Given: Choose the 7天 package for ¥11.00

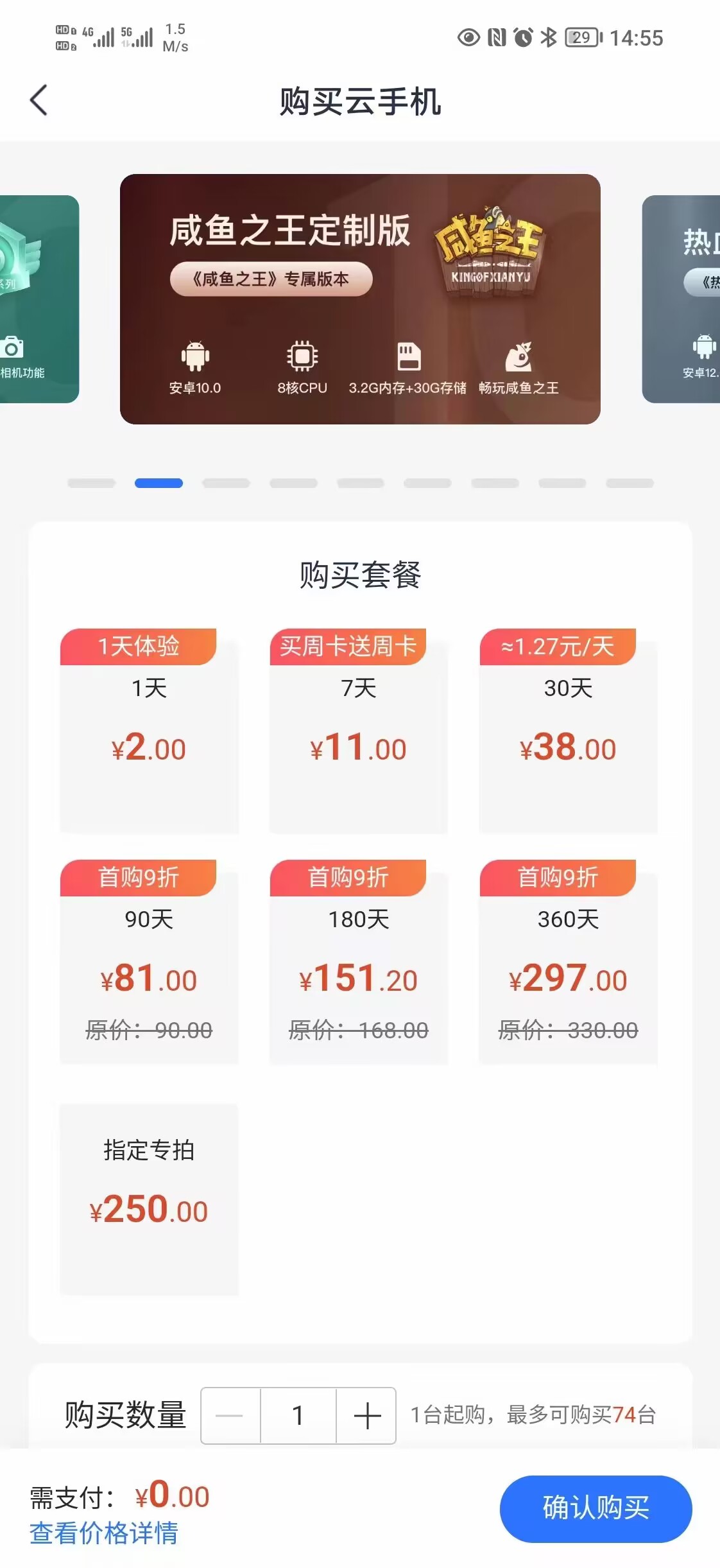Looking at the screenshot, I should 358,732.
